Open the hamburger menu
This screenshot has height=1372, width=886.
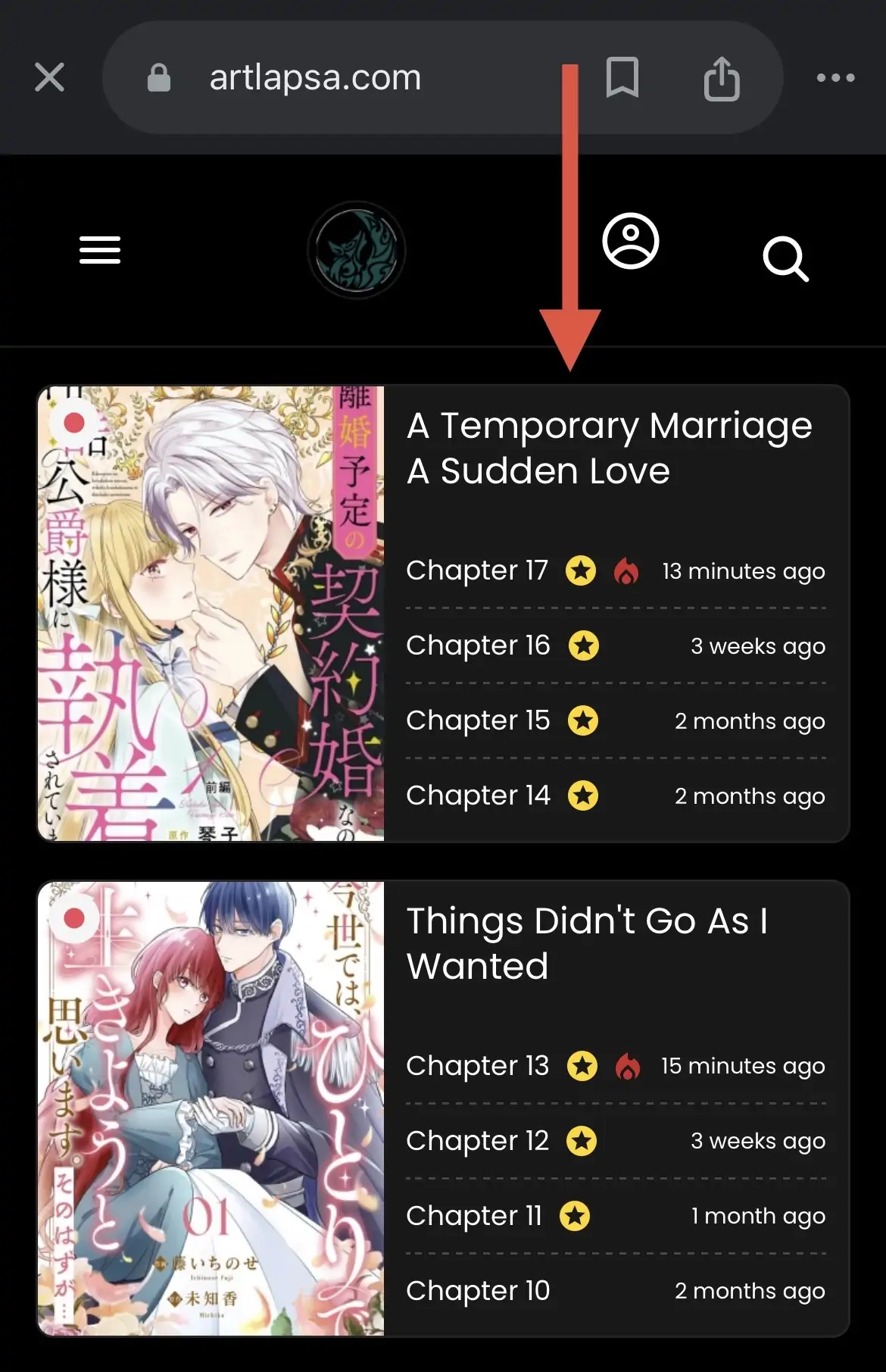100,250
